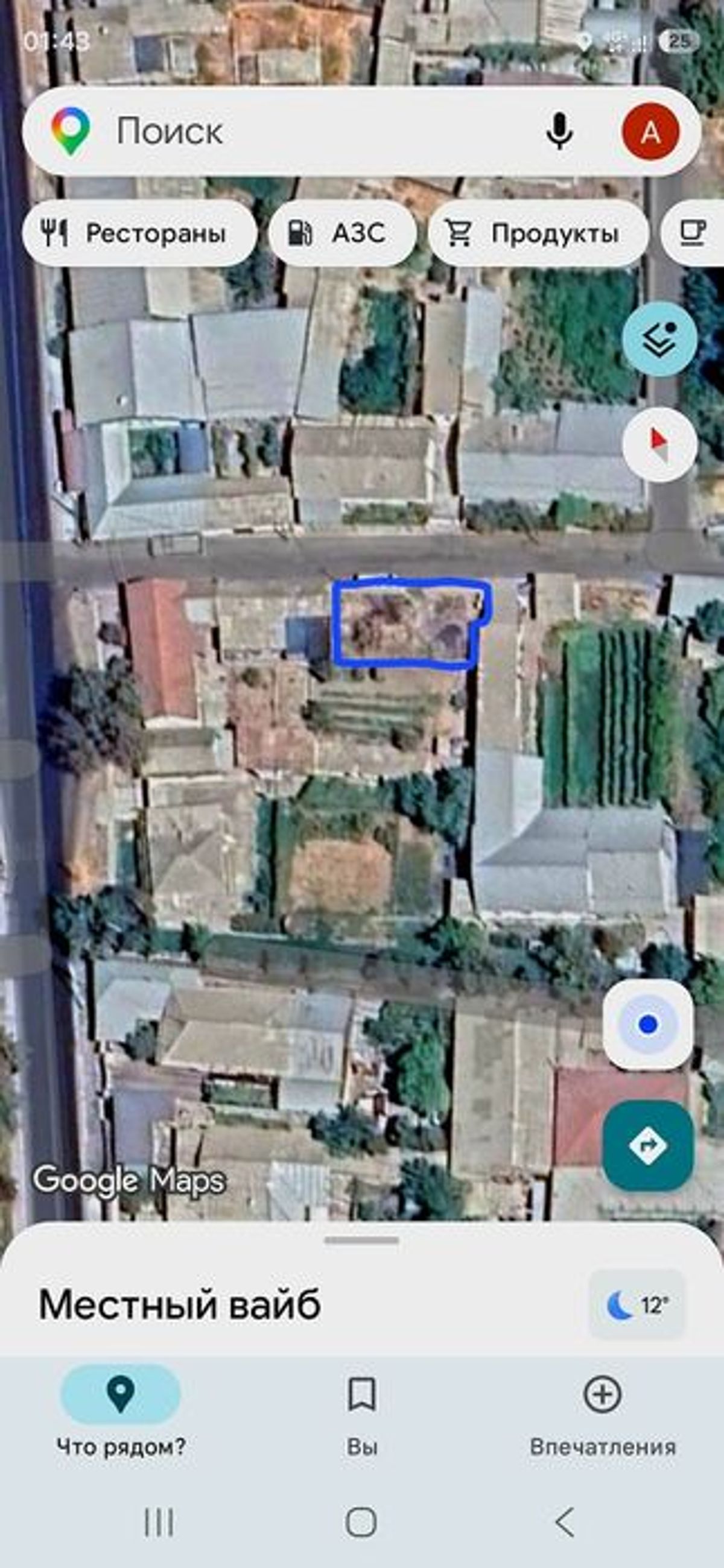Select the Продукты groceries chip
Screen dimensions: 724x1568
pos(538,233)
